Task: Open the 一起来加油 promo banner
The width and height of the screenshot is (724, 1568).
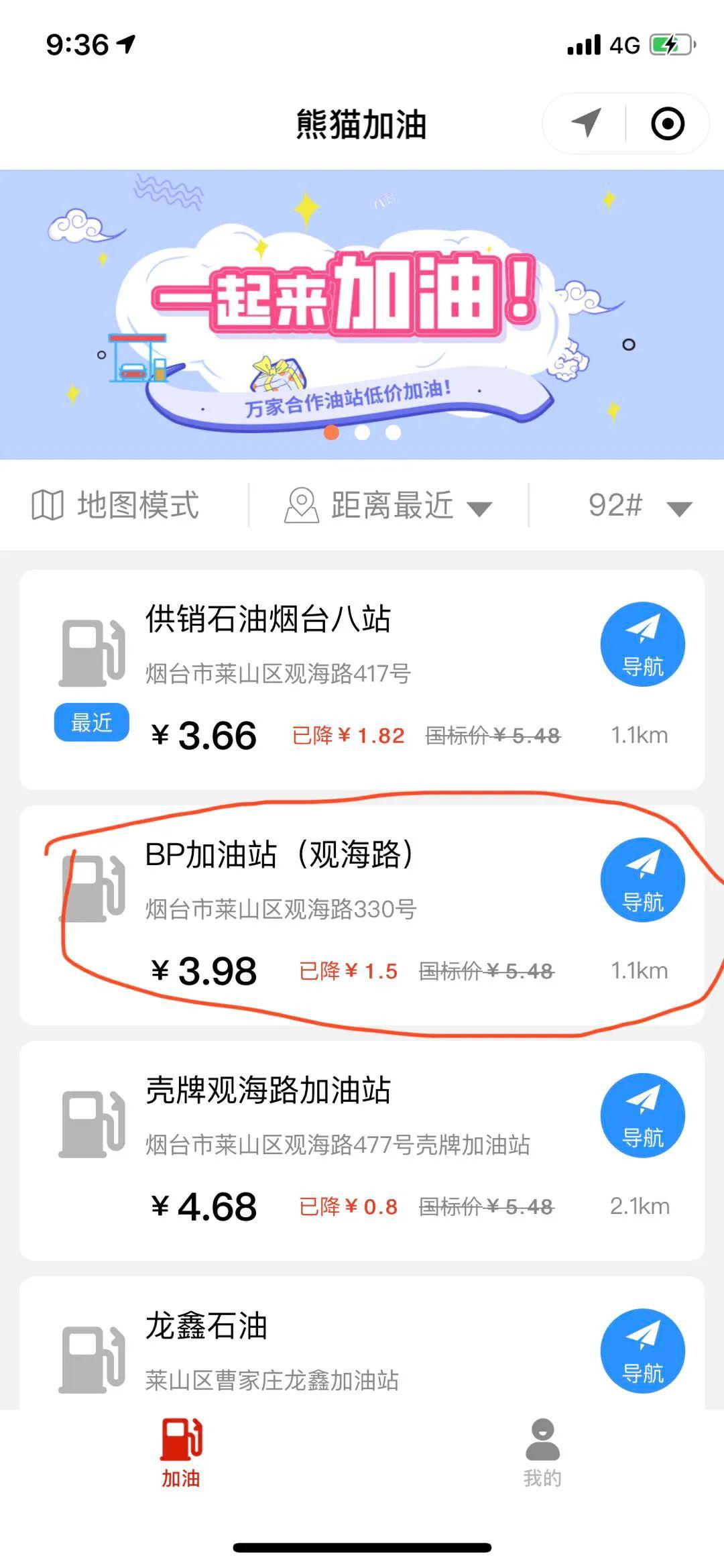Action: tap(362, 314)
